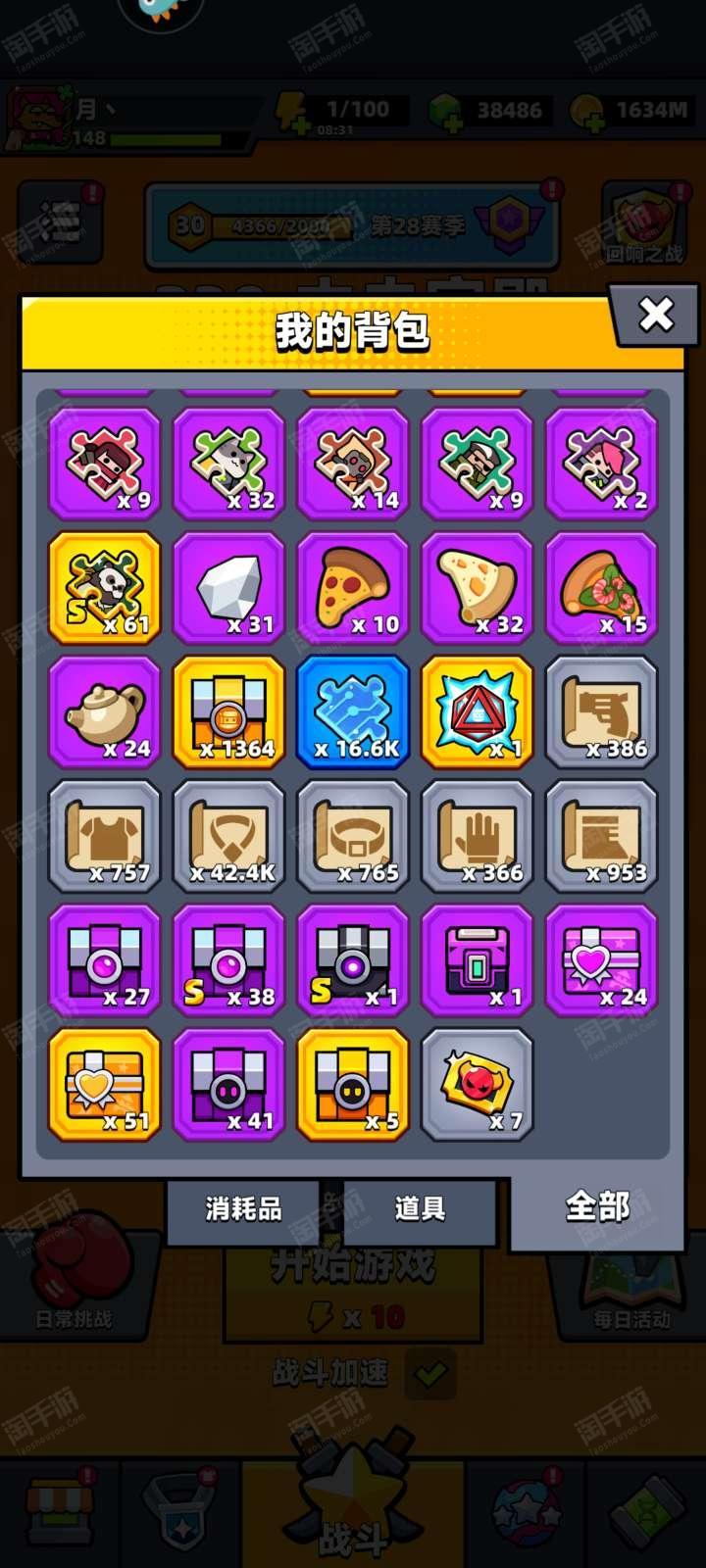Select the shrimp pizza item x15
This screenshot has width=706, height=1568.
pos(601,588)
